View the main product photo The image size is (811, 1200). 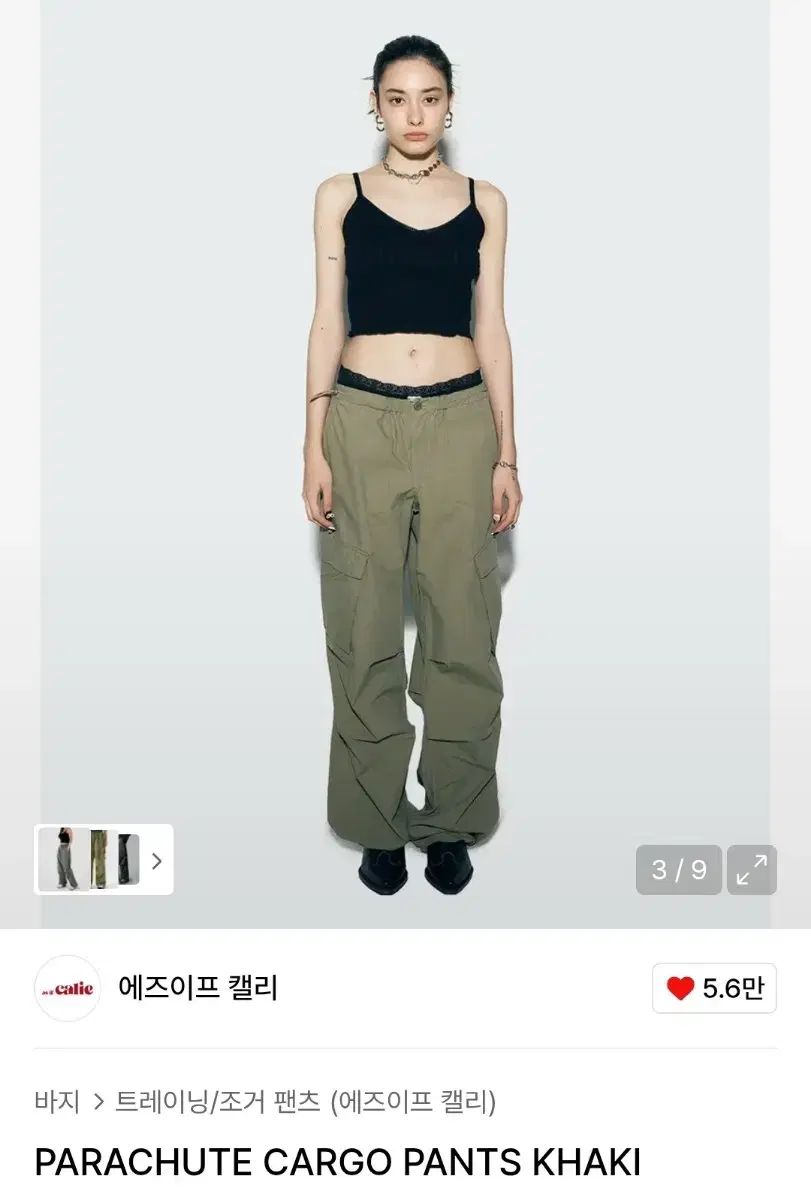(x=405, y=450)
